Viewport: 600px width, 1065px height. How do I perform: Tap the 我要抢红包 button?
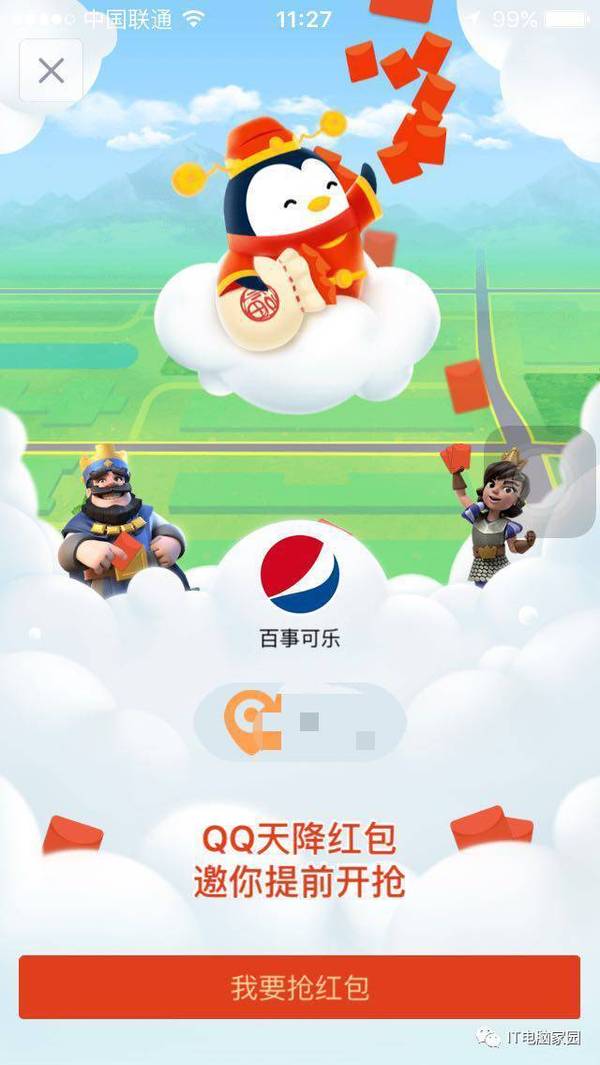click(x=300, y=988)
